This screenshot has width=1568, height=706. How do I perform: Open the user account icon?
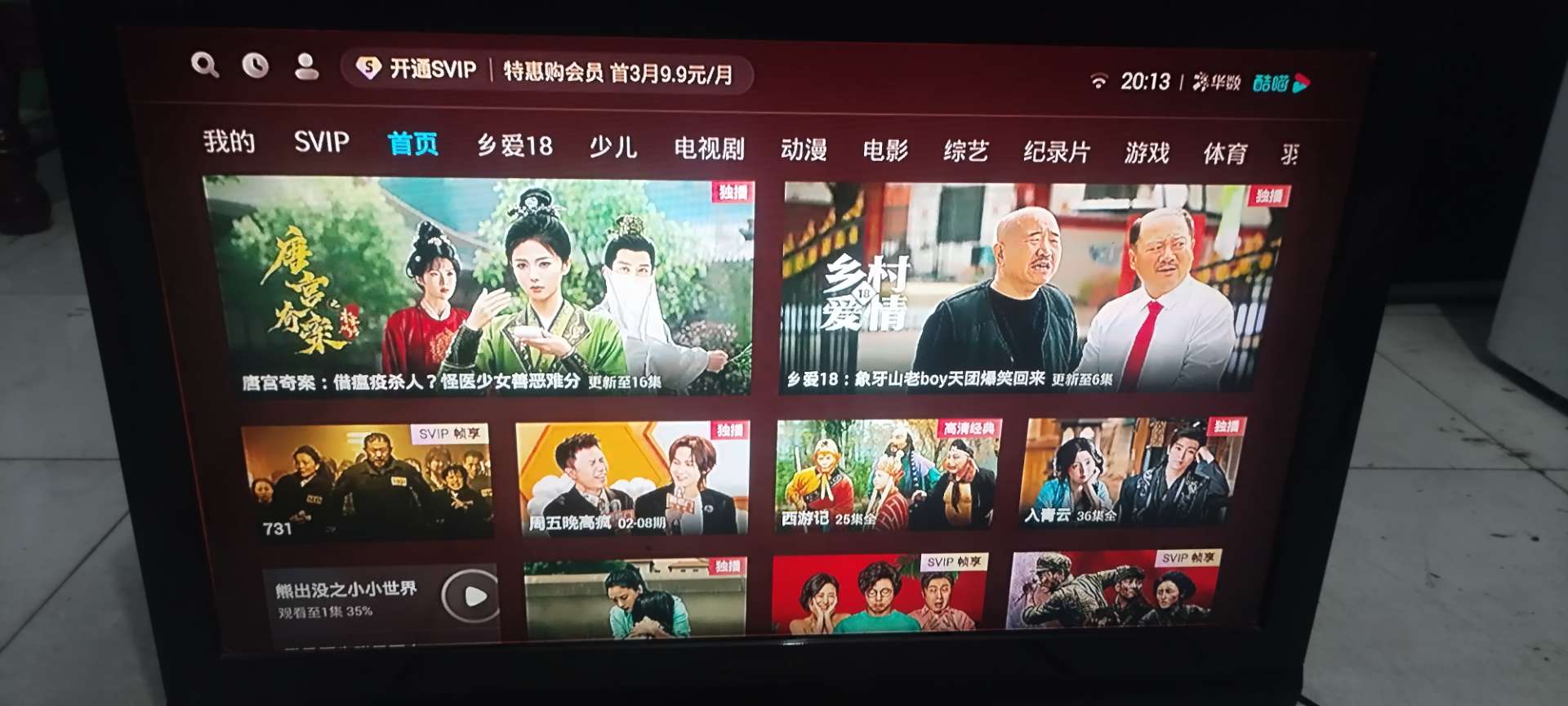click(306, 66)
